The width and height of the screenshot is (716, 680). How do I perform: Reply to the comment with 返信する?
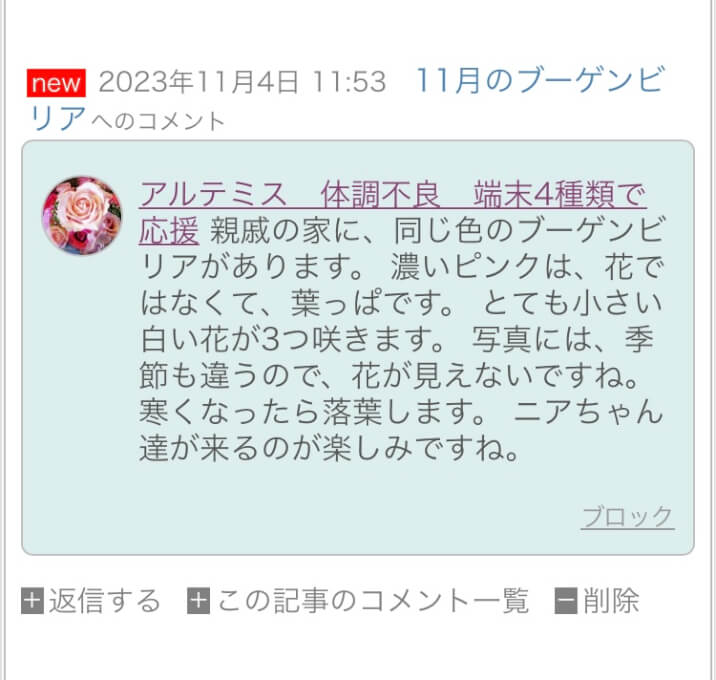click(91, 601)
